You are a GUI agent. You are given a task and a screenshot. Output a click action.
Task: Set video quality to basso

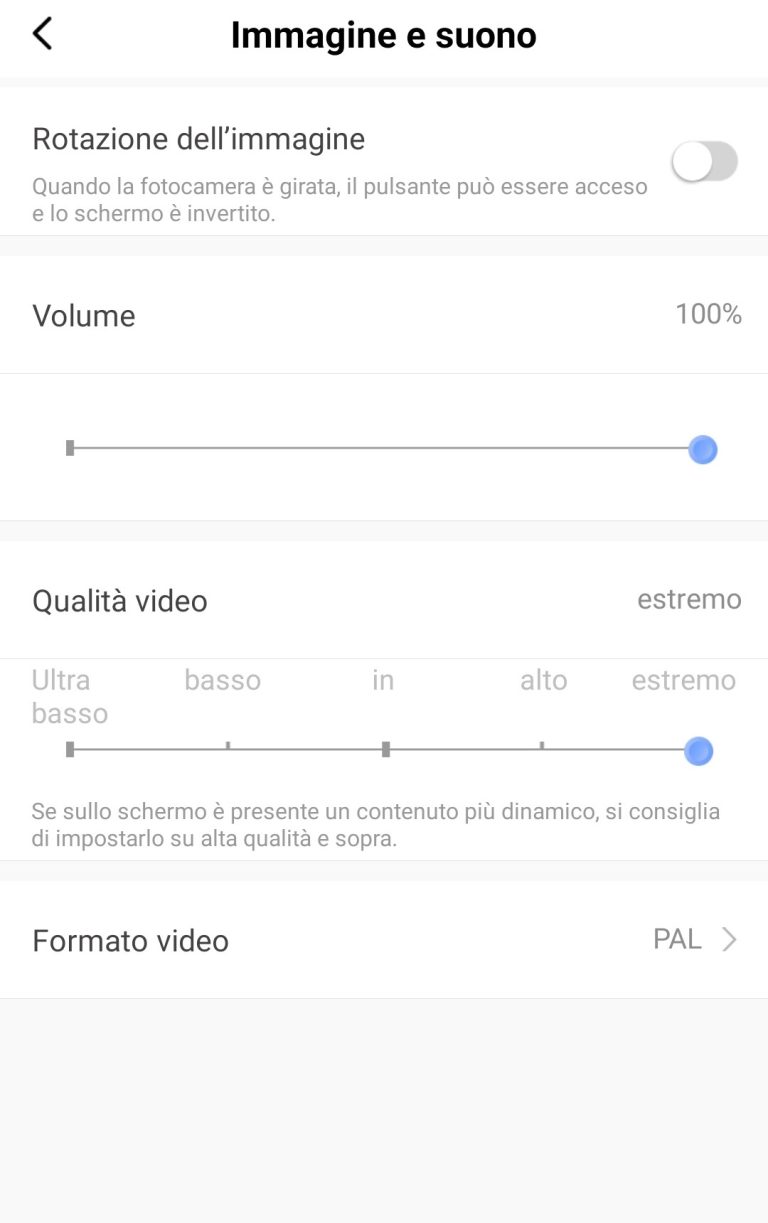(226, 748)
